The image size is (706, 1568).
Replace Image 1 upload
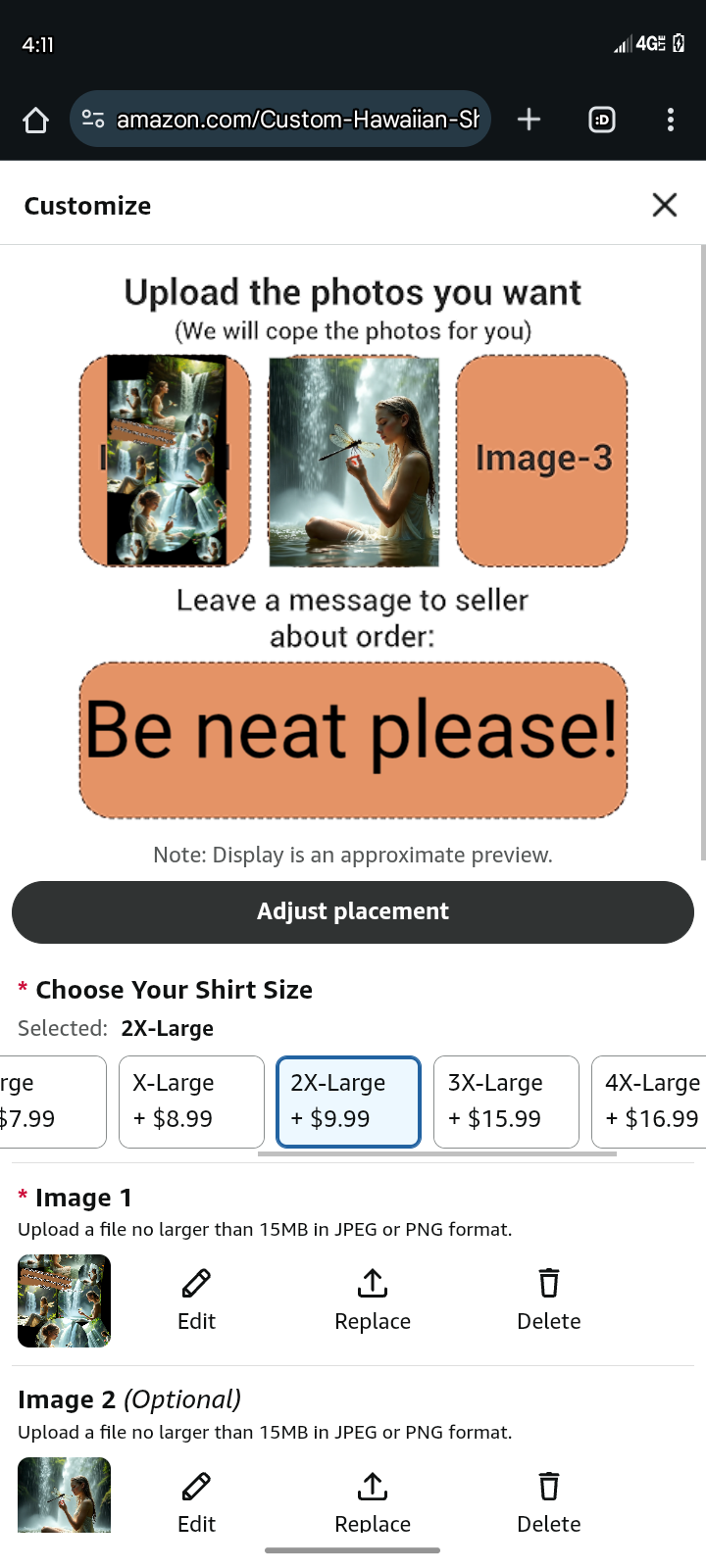coord(373,1299)
